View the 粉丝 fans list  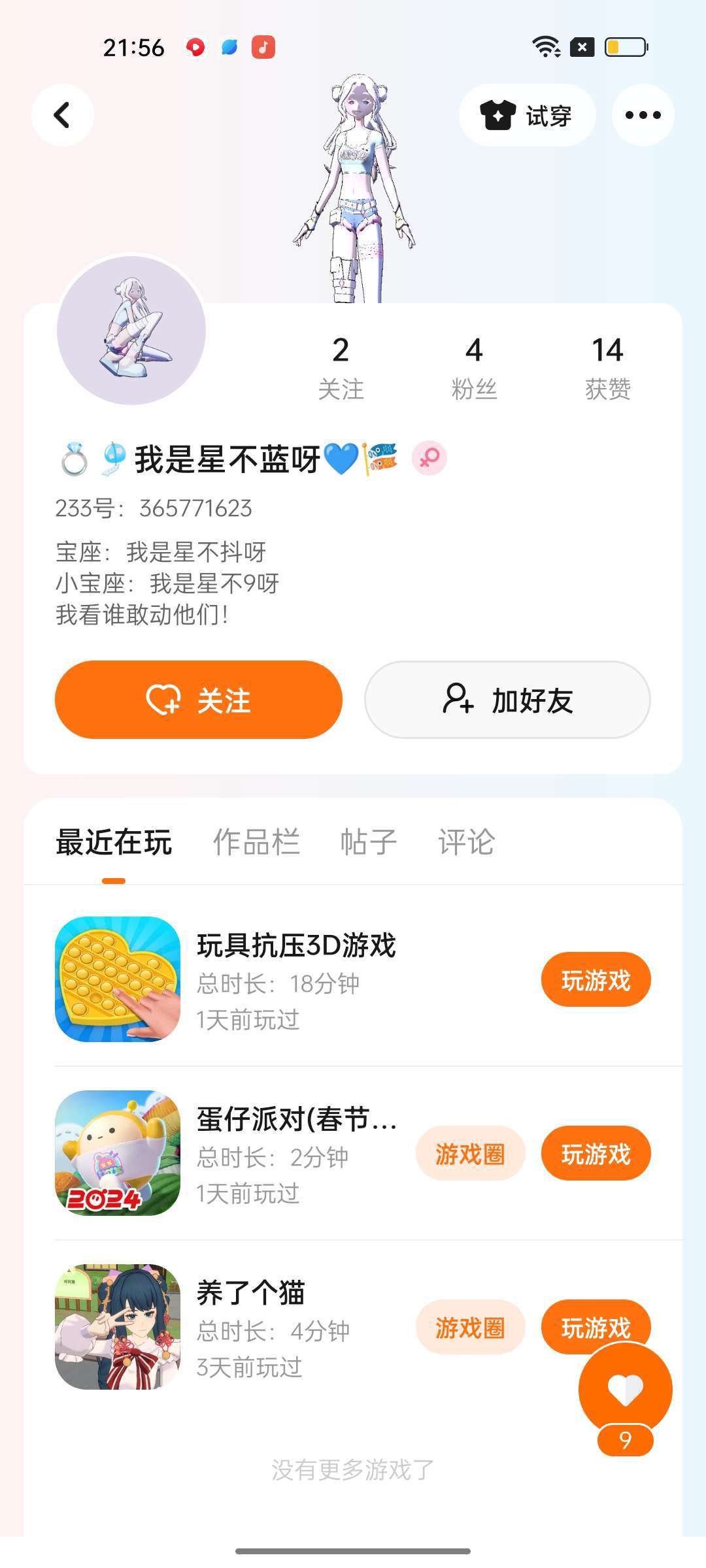pos(474,367)
